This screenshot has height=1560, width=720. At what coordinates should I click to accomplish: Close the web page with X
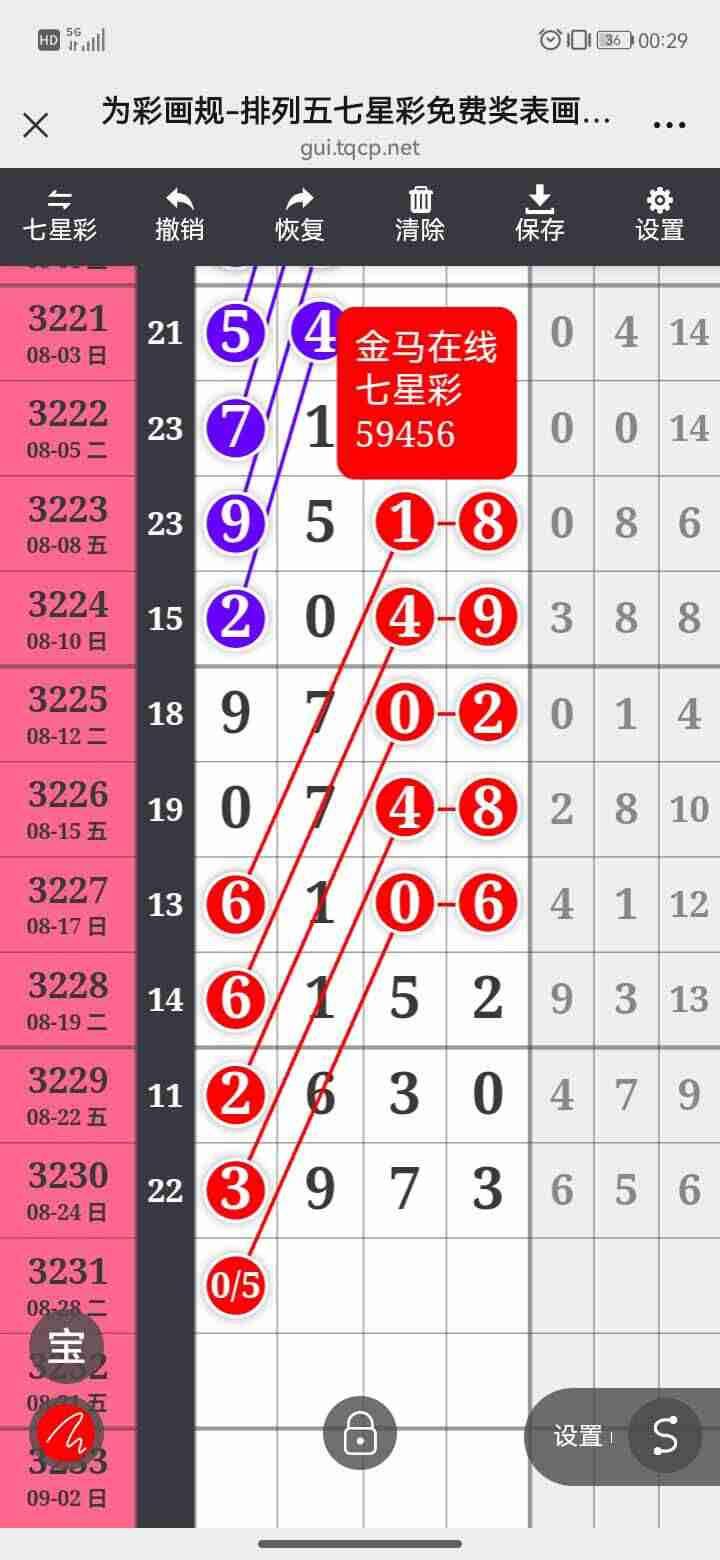pos(36,125)
